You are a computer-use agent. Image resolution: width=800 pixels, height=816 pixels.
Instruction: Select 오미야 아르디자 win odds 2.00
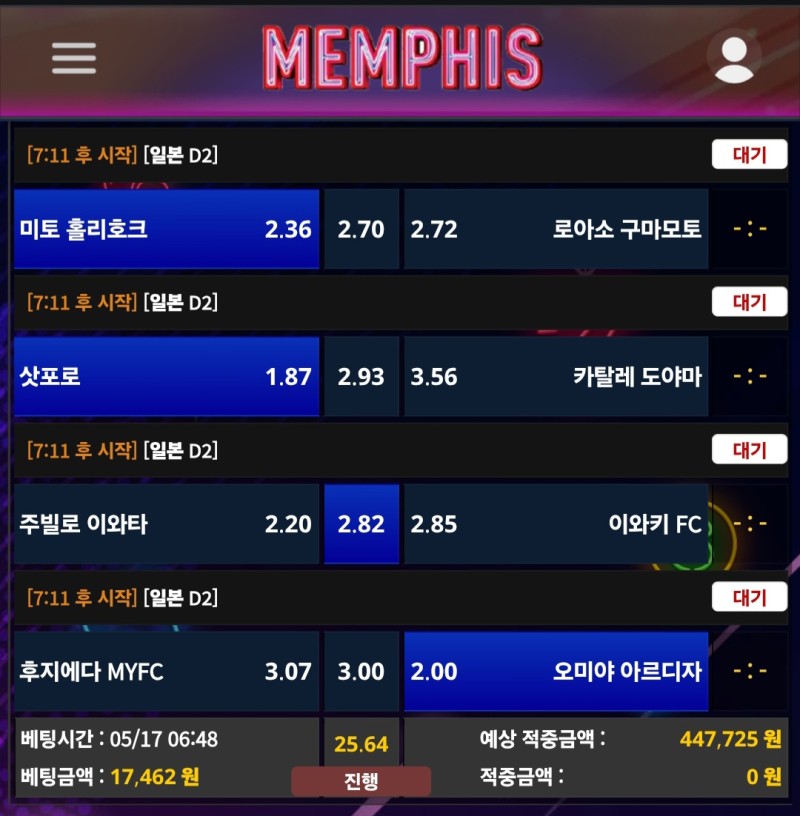556,672
